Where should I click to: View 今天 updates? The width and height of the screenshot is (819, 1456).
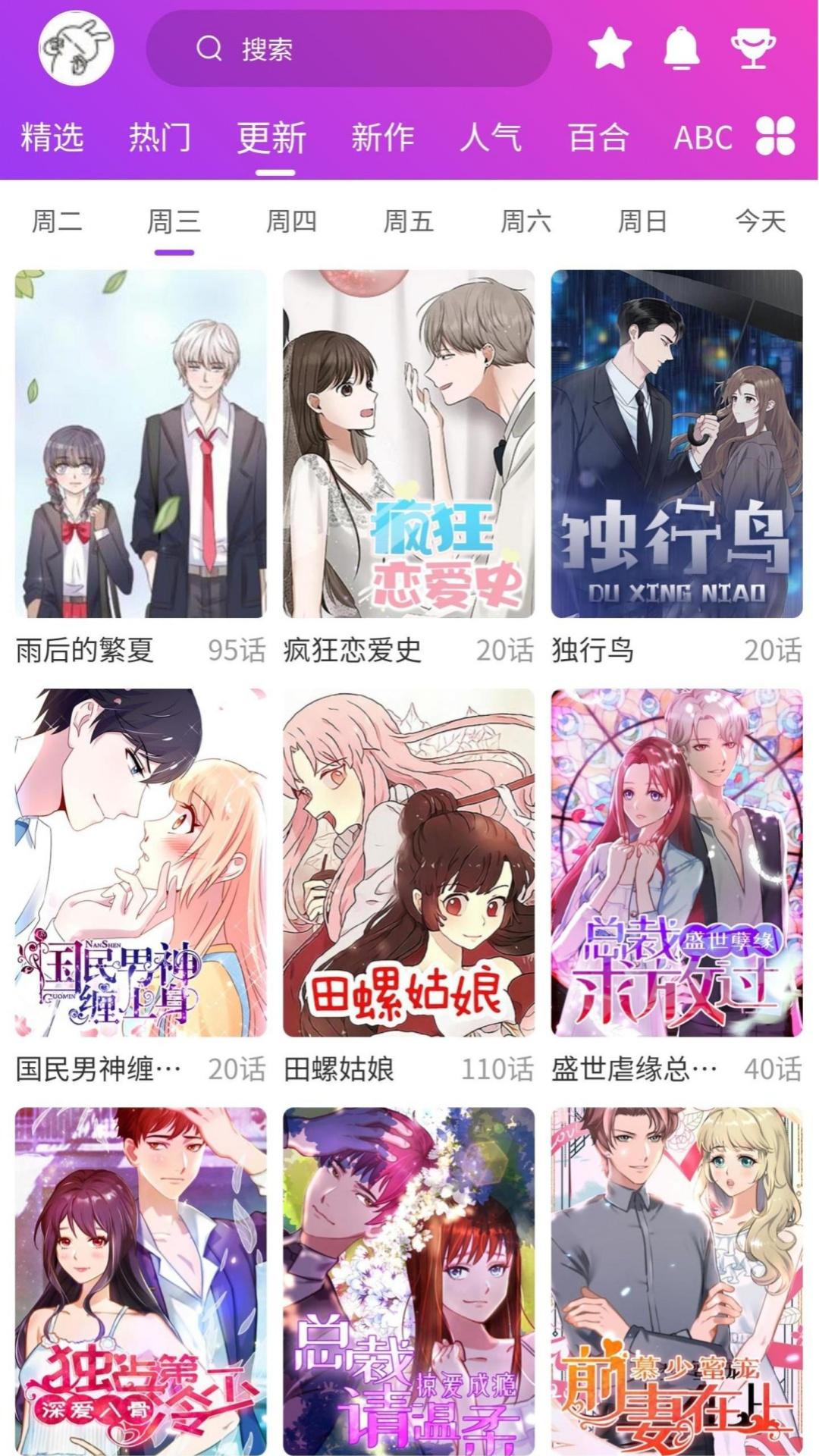tap(760, 221)
